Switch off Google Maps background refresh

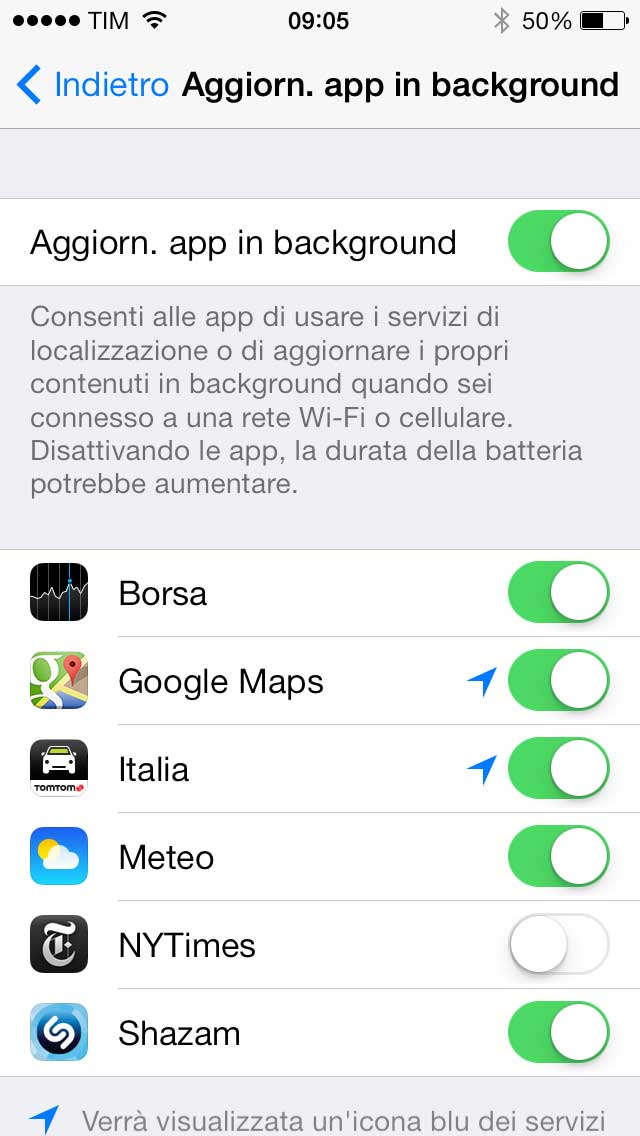click(x=558, y=681)
